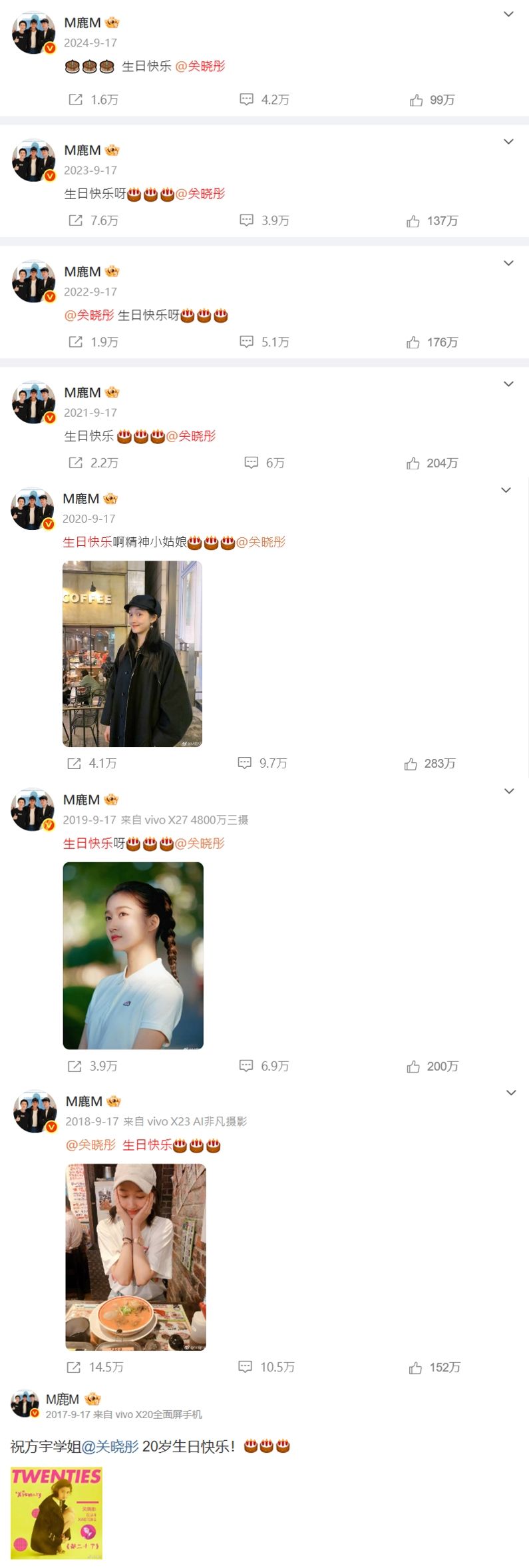This screenshot has width=529, height=1568.
Task: Like the 2024 birthday post
Action: click(x=417, y=100)
